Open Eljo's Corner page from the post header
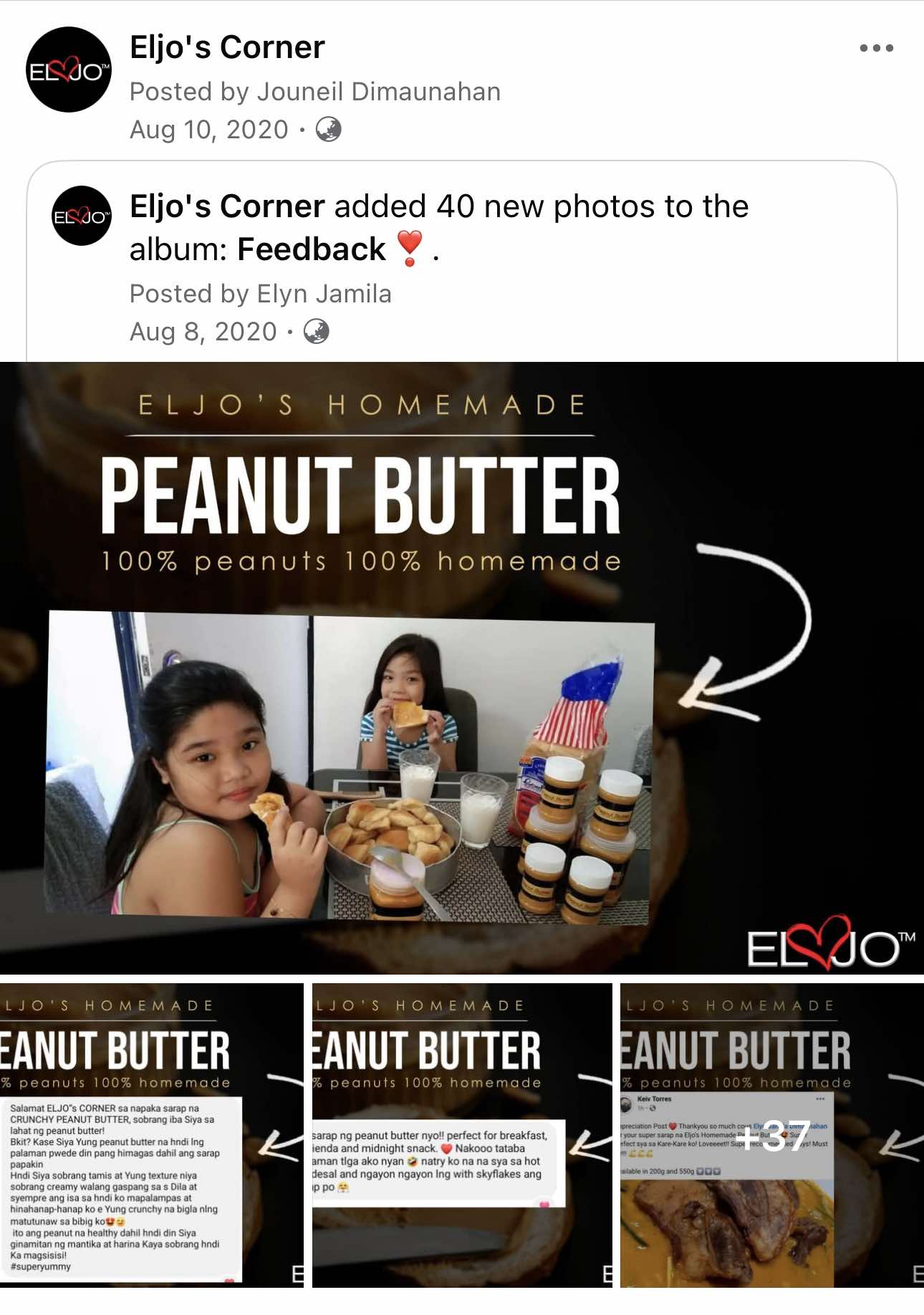This screenshot has height=1315, width=924. pyautogui.click(x=227, y=47)
